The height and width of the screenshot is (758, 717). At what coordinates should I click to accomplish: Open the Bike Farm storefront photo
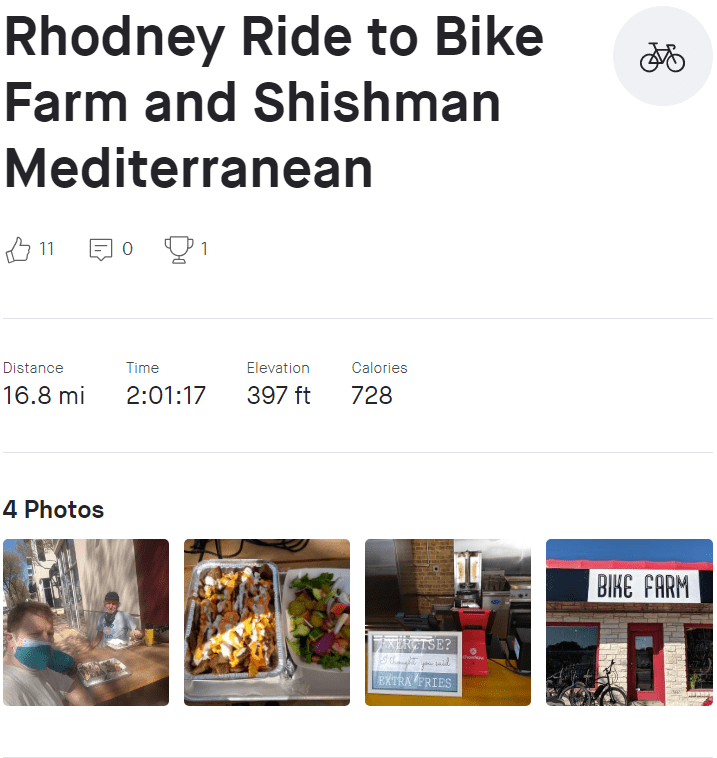click(629, 622)
